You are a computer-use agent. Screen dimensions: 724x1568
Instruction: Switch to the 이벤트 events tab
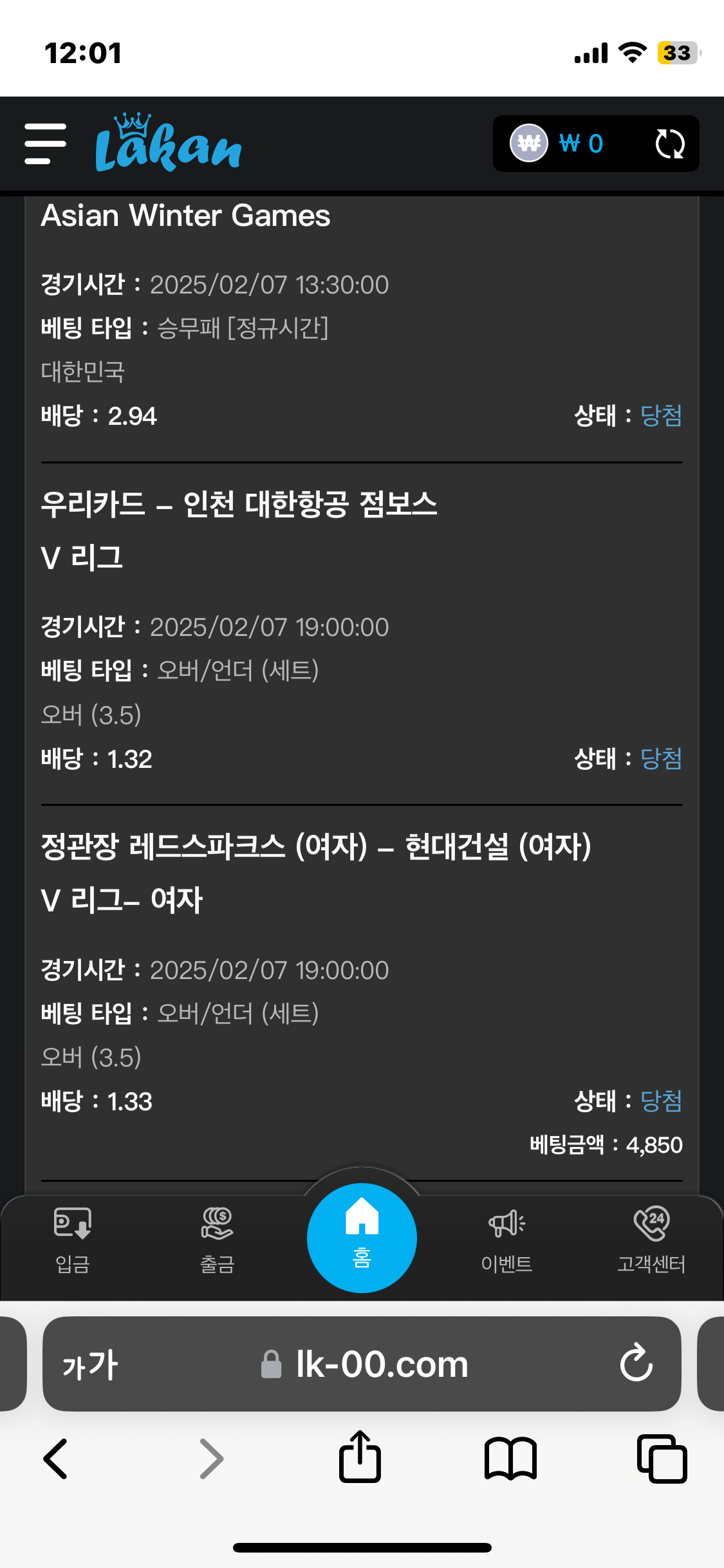[506, 1240]
